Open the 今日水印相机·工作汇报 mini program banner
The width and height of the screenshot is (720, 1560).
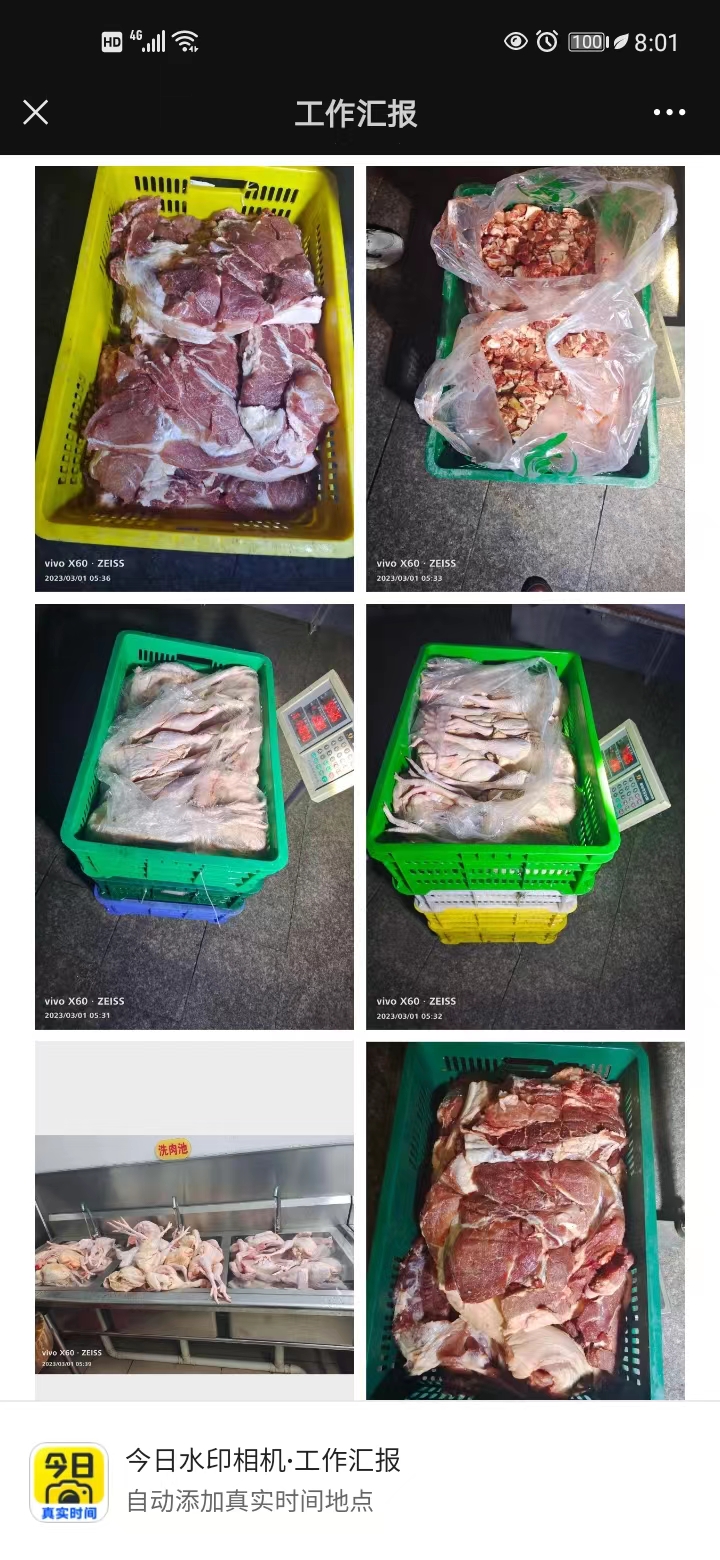point(360,1480)
